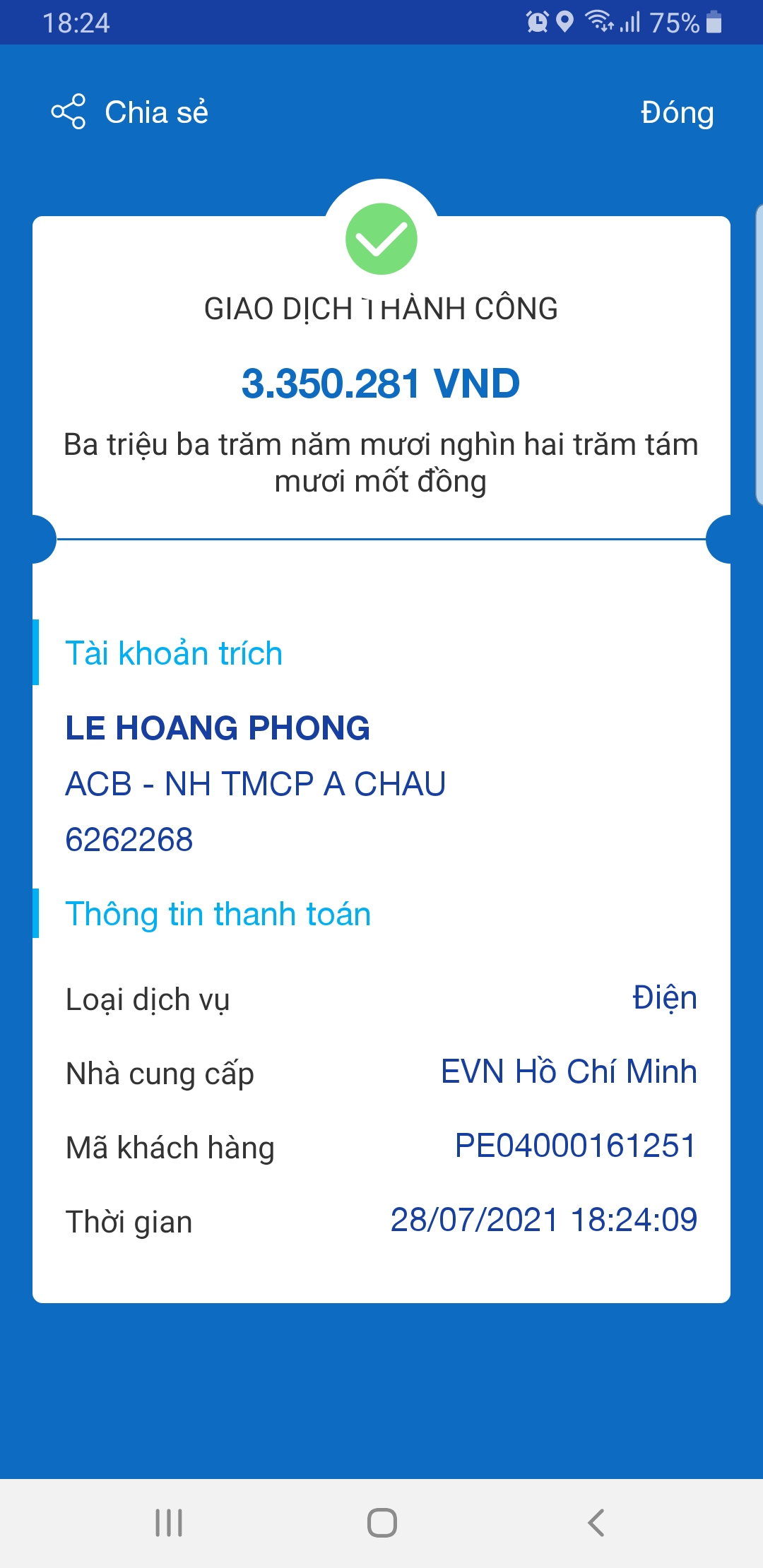763x1568 pixels.
Task: Share the transaction receipt via Chia sẻ
Action: pos(130,112)
